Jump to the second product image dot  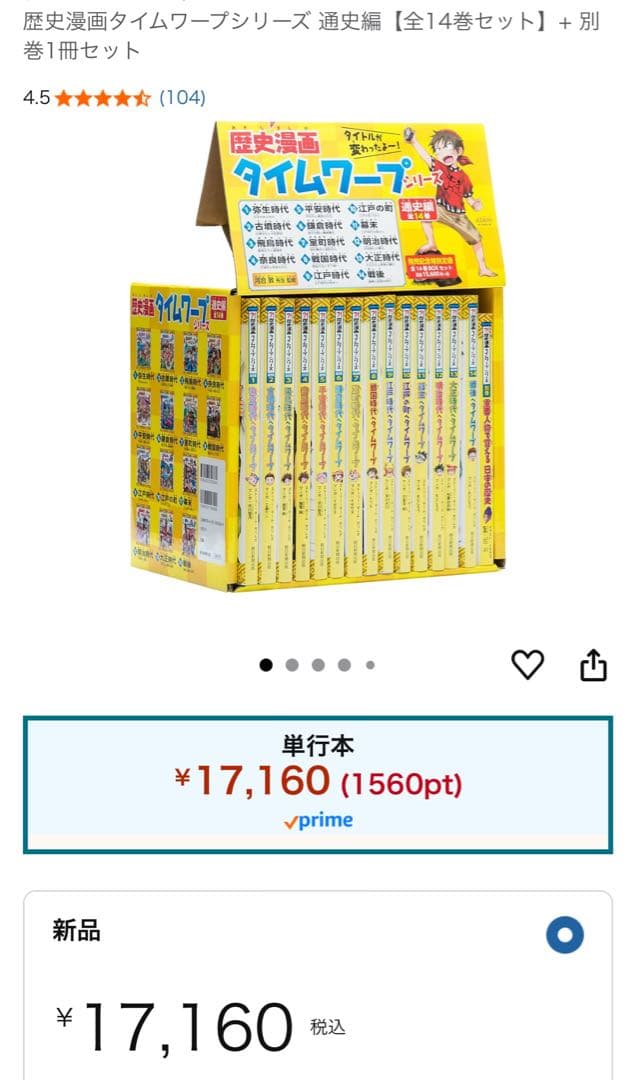[x=292, y=665]
